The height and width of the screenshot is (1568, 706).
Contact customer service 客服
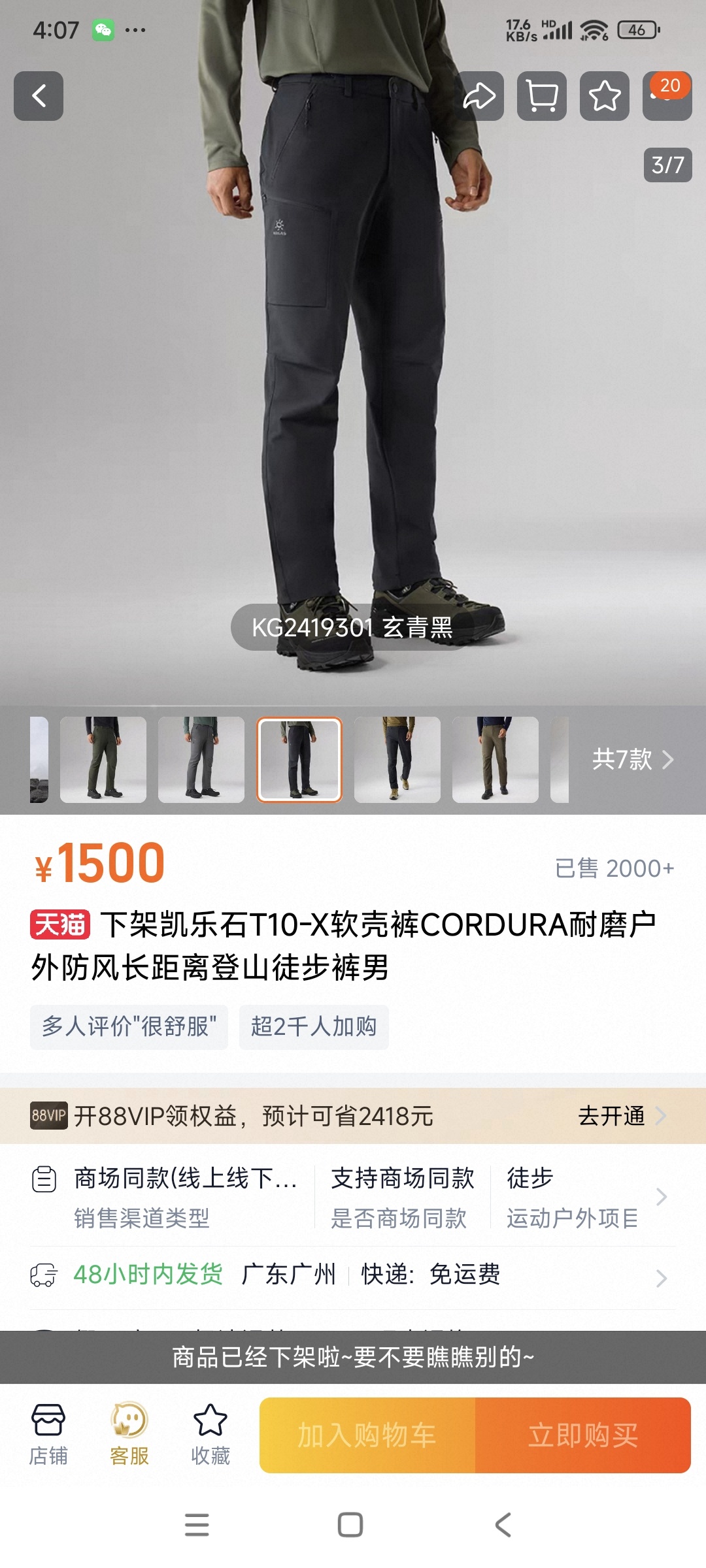pyautogui.click(x=129, y=1435)
